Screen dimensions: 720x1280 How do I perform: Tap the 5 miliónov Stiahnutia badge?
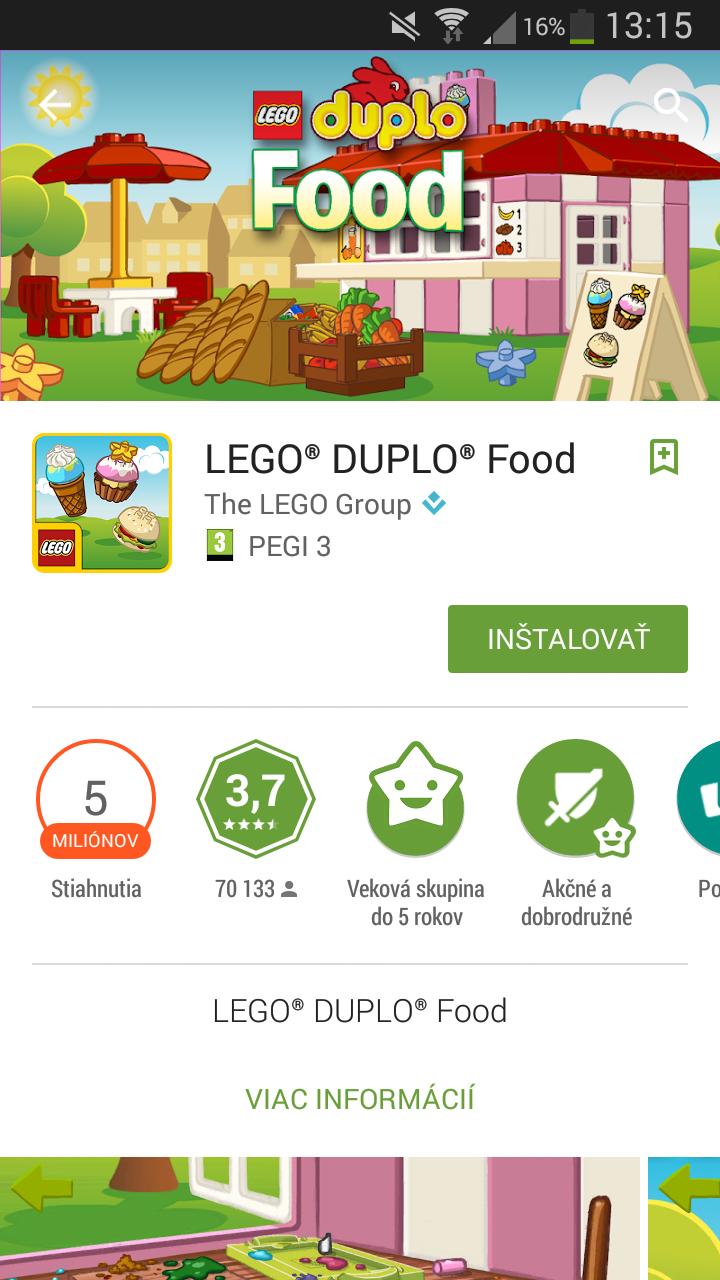[x=96, y=799]
